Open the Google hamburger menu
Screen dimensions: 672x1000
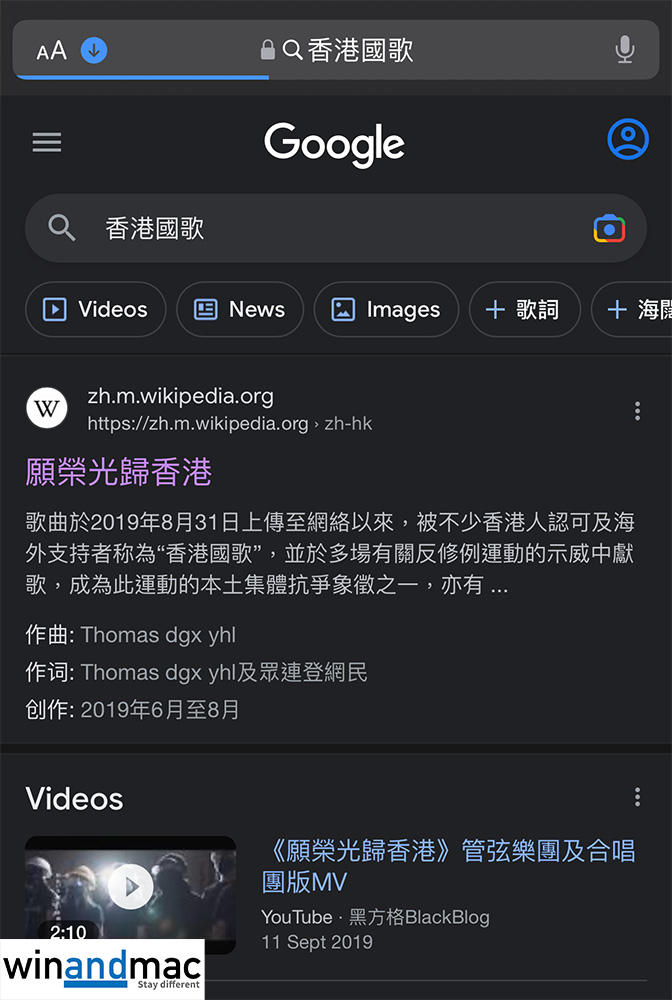pyautogui.click(x=47, y=142)
